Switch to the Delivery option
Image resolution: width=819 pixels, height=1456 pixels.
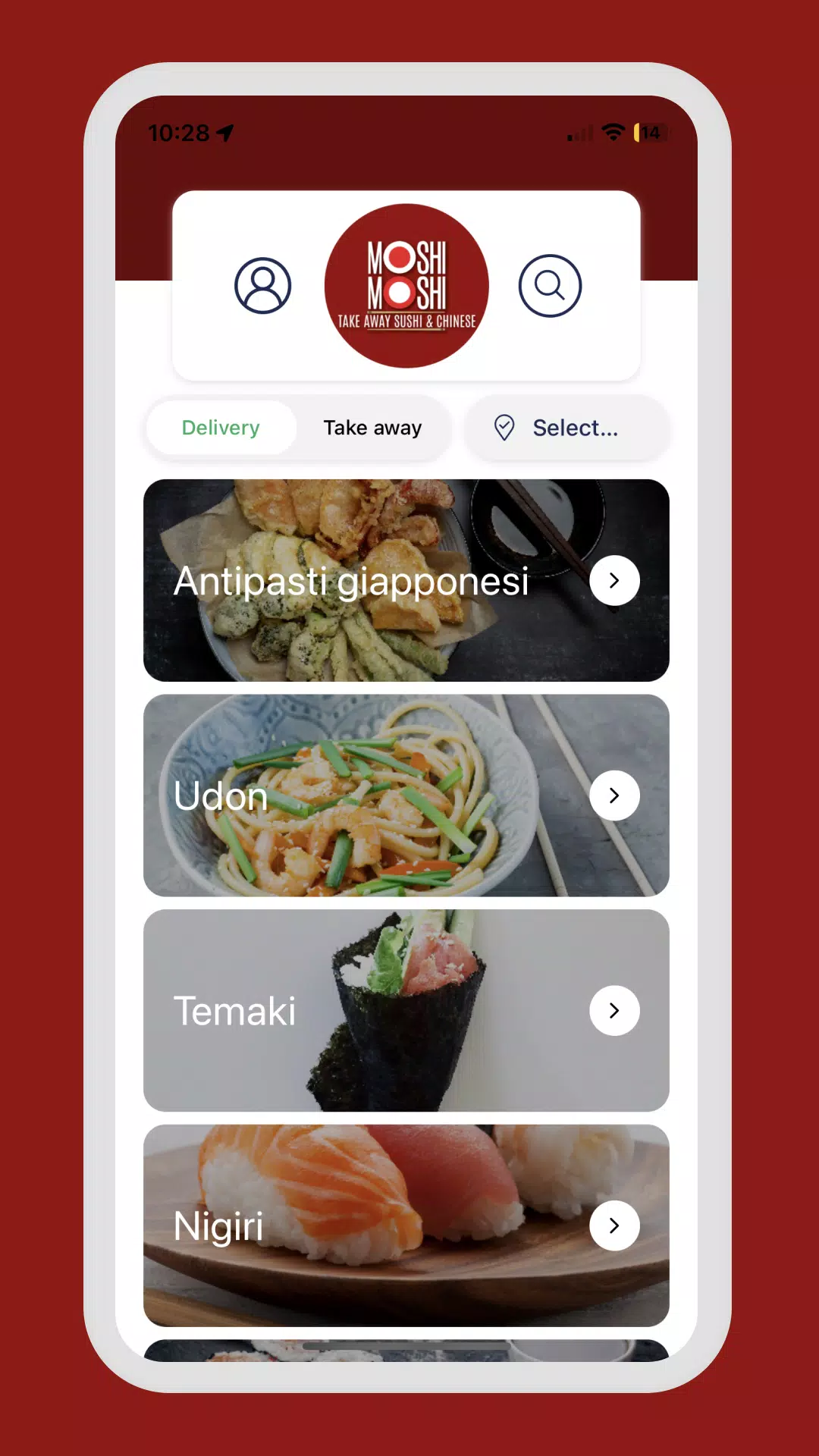[x=221, y=428]
